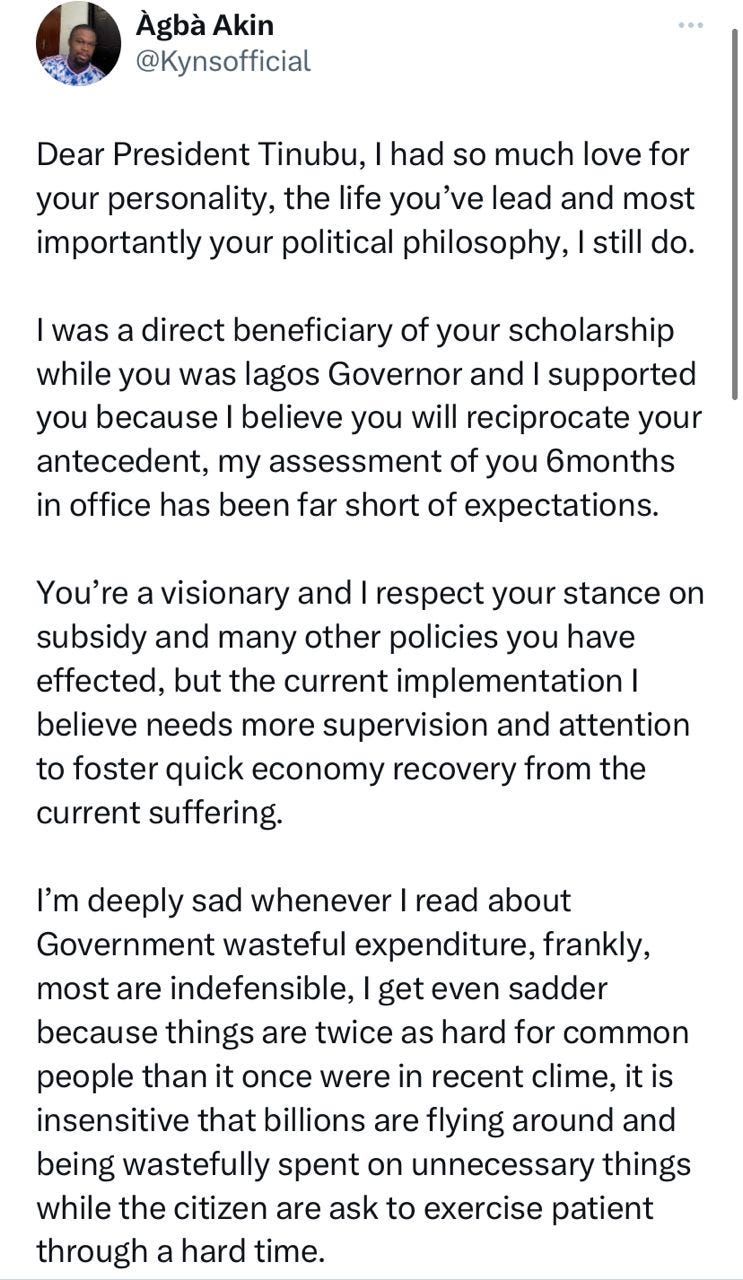Open the tweet's three-dot overflow menu
The height and width of the screenshot is (1280, 743).
(x=691, y=25)
